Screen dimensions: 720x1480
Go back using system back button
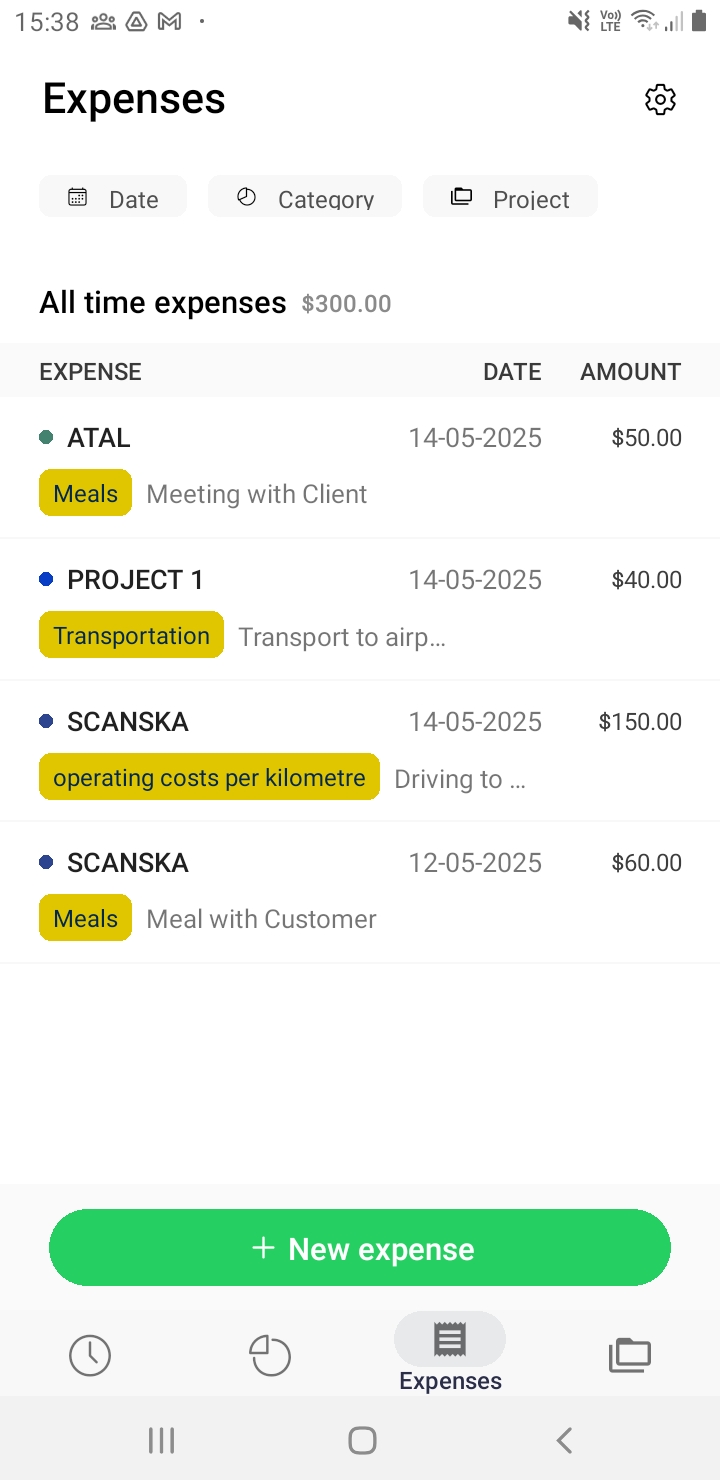[x=564, y=1440]
